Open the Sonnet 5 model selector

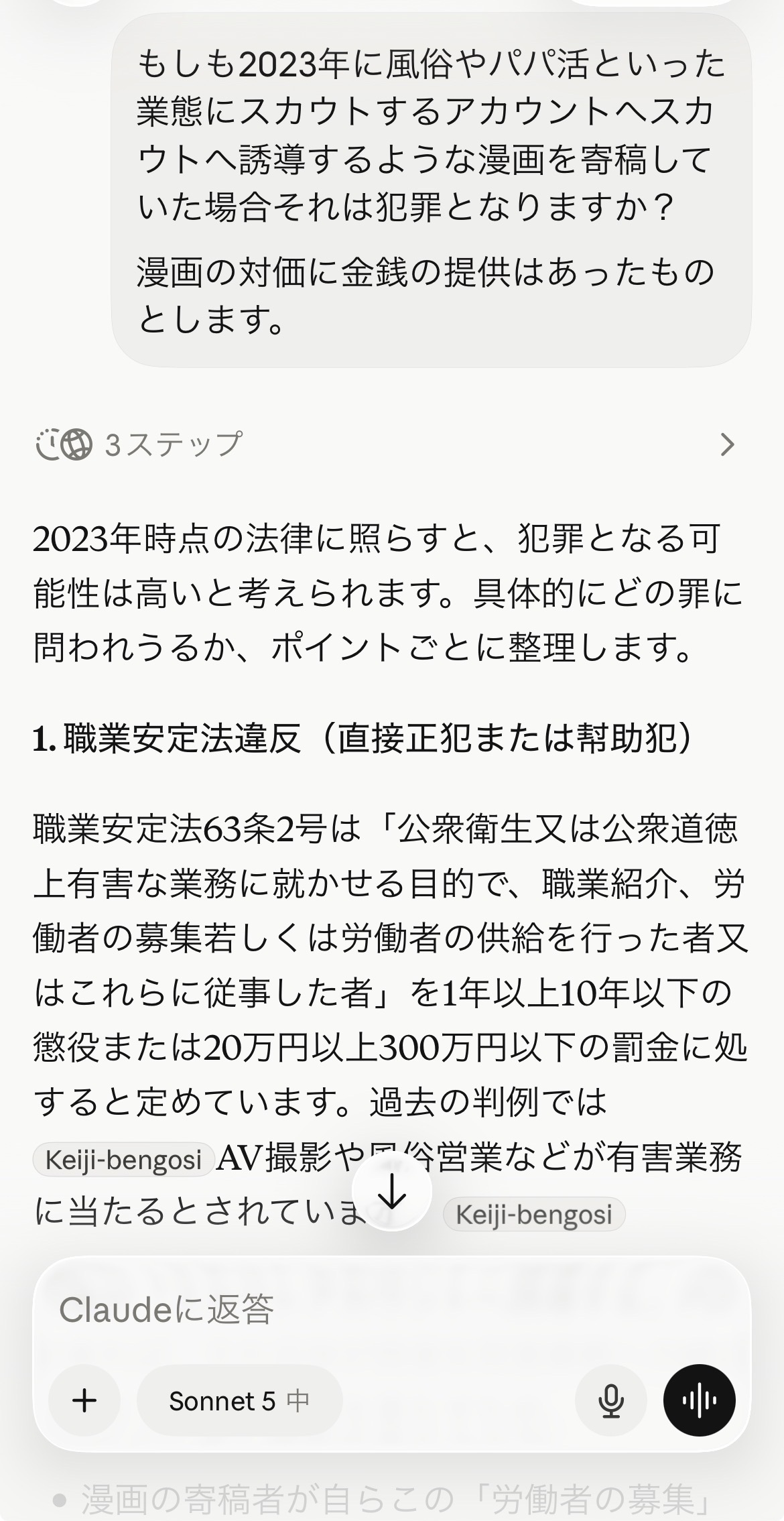[239, 1400]
